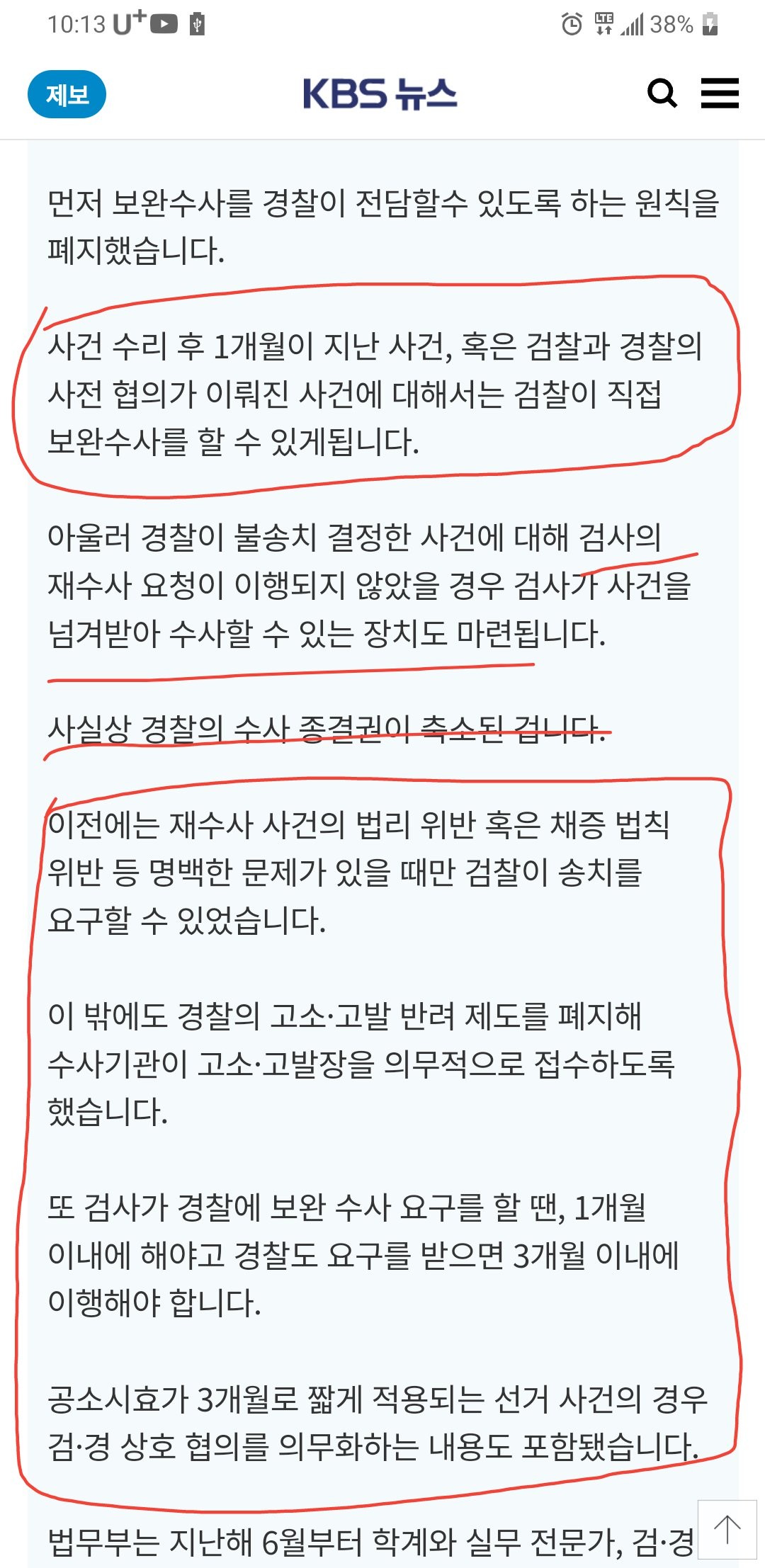Jump back to top with arrow button
Viewport: 765px width, 1568px height.
click(x=727, y=1529)
